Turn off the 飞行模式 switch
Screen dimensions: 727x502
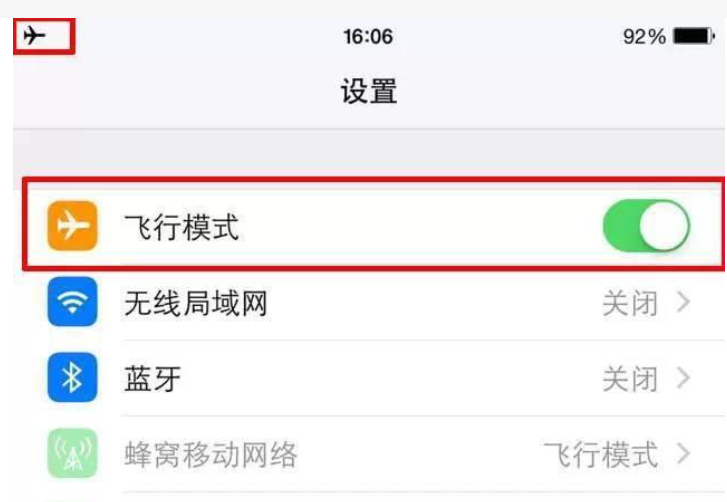(646, 225)
